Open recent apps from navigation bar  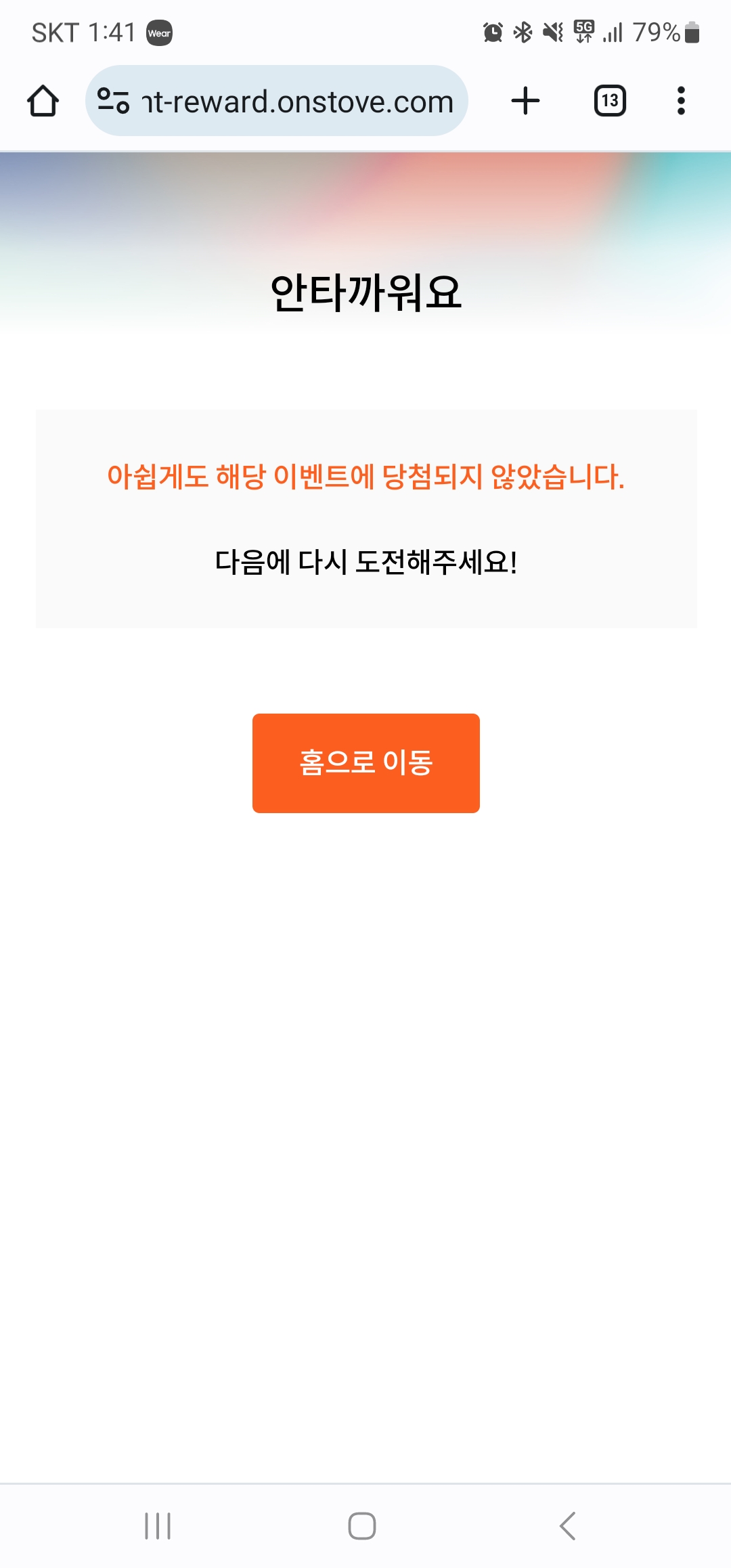point(158,1526)
